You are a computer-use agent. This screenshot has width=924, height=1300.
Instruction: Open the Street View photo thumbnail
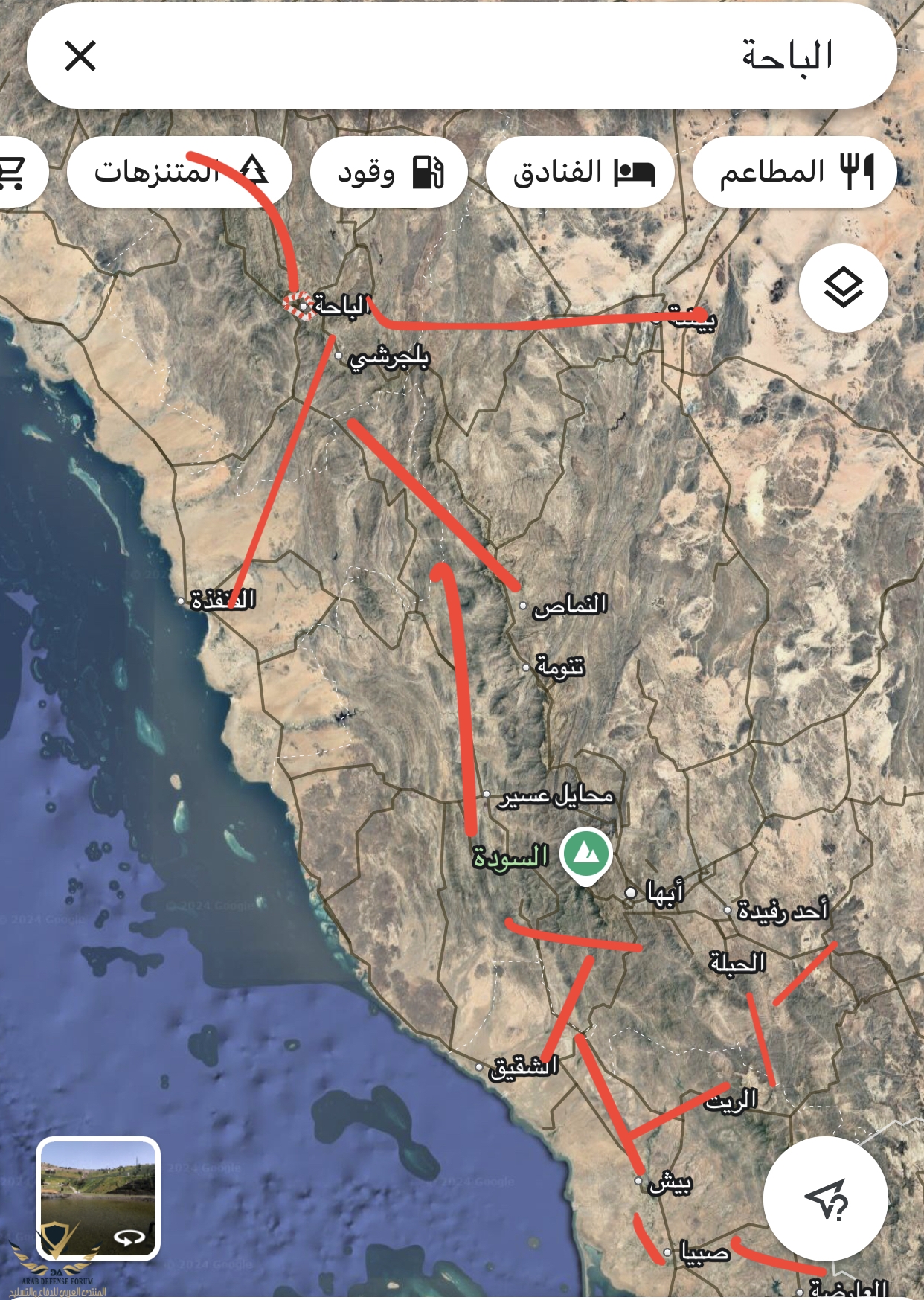(x=98, y=1199)
